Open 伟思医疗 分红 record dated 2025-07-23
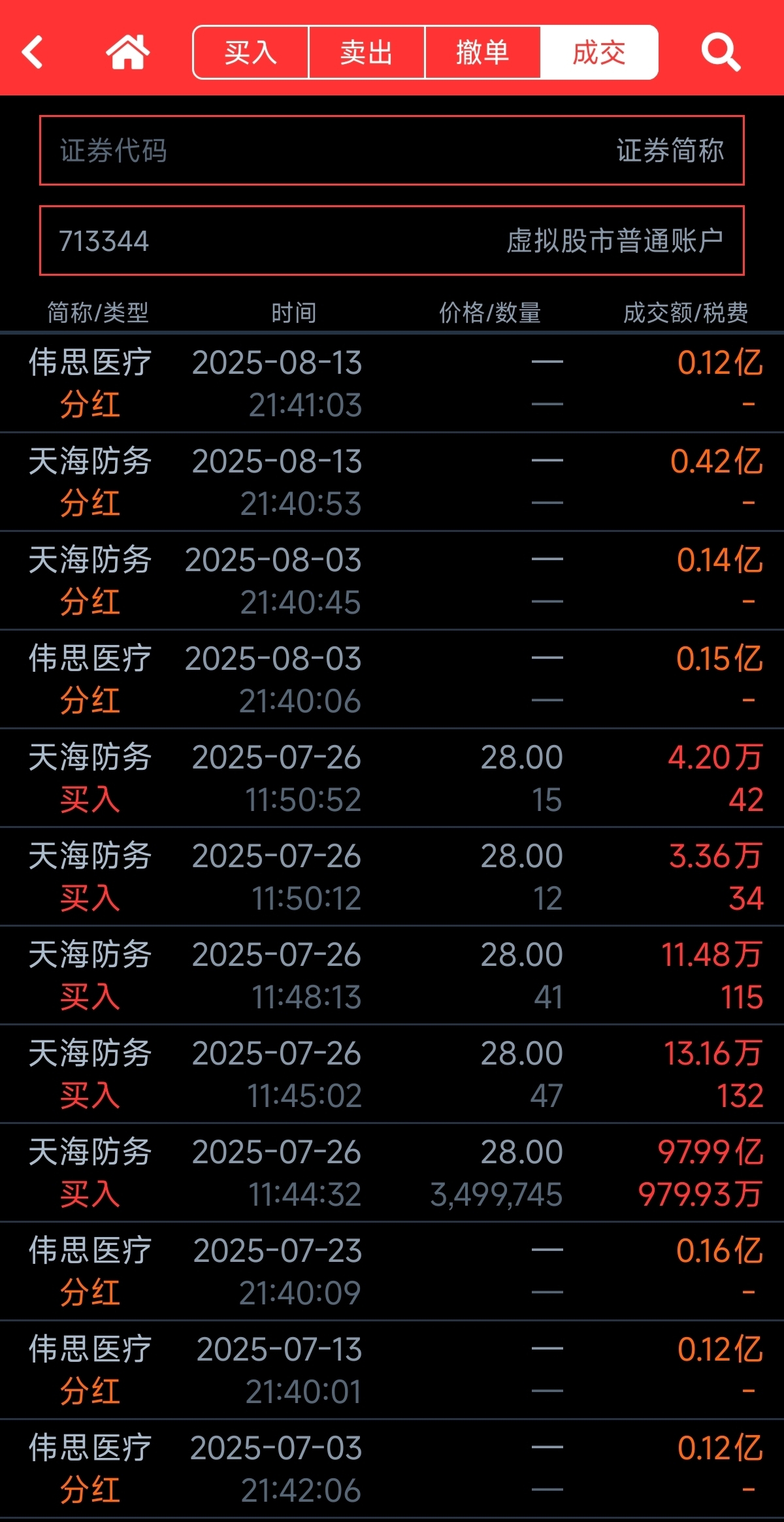 392,1271
